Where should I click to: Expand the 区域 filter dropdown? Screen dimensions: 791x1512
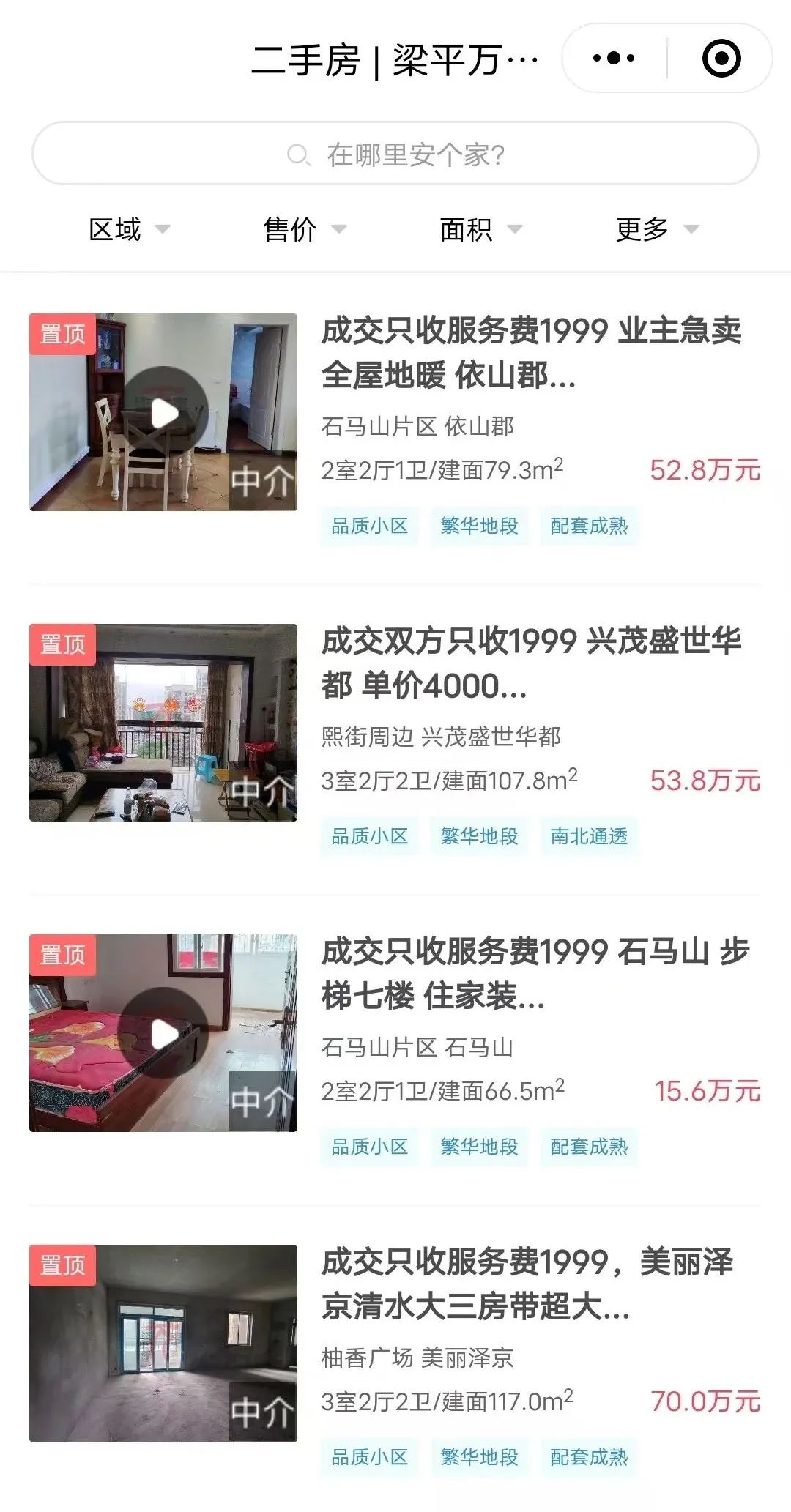(x=129, y=229)
